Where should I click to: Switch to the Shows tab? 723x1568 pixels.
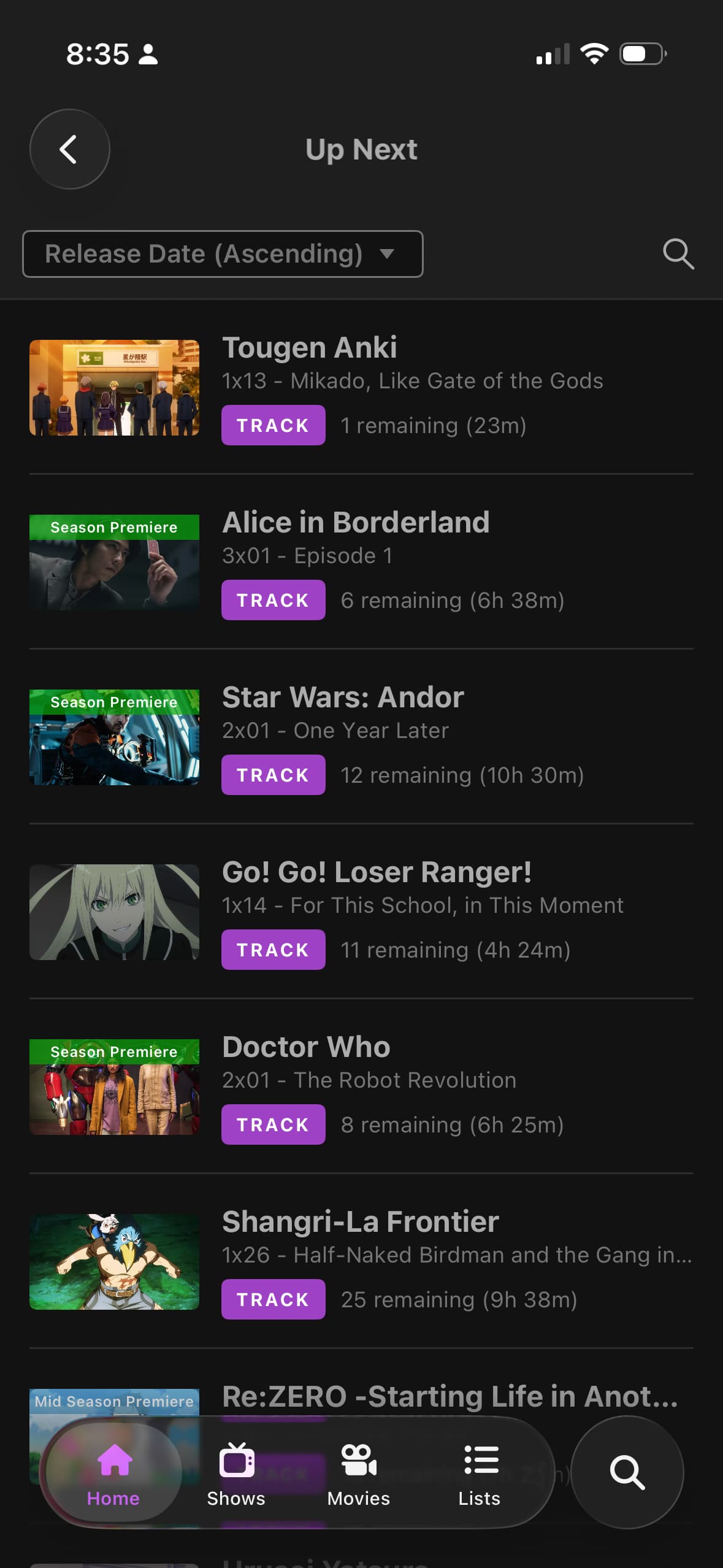pos(236,1474)
